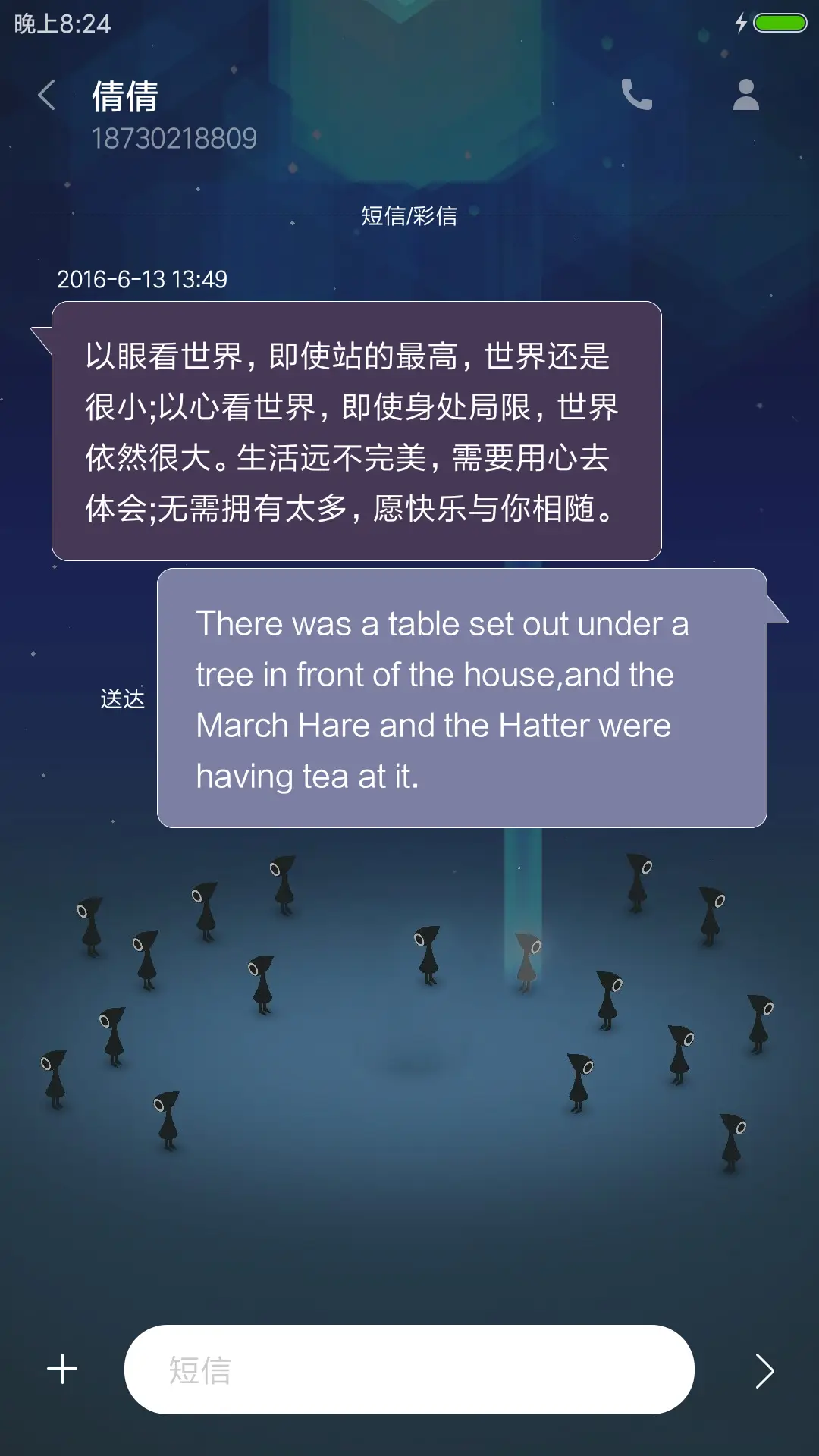Image resolution: width=819 pixels, height=1456 pixels.
Task: Select the 短信/彩信 message type label
Action: coord(409,215)
